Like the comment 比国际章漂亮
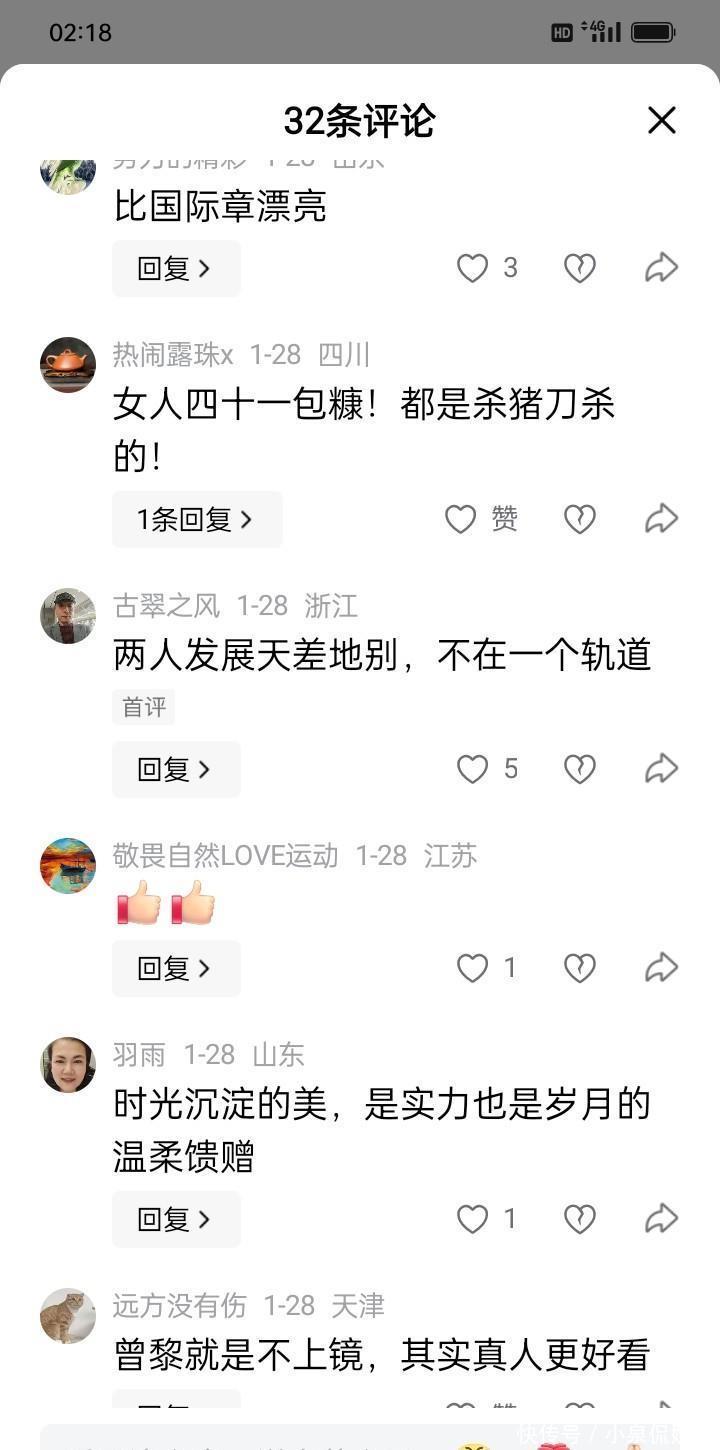Viewport: 720px width, 1450px height. point(487,268)
